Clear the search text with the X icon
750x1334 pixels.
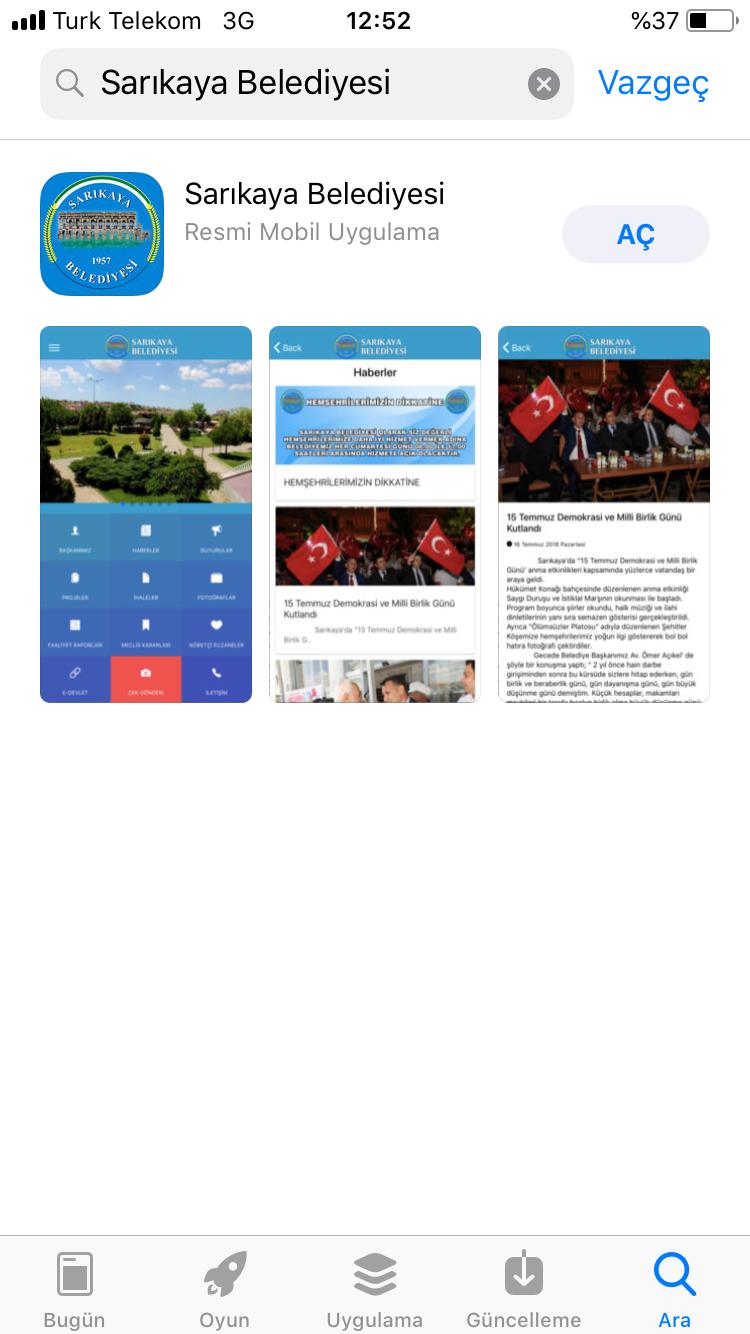click(x=543, y=84)
